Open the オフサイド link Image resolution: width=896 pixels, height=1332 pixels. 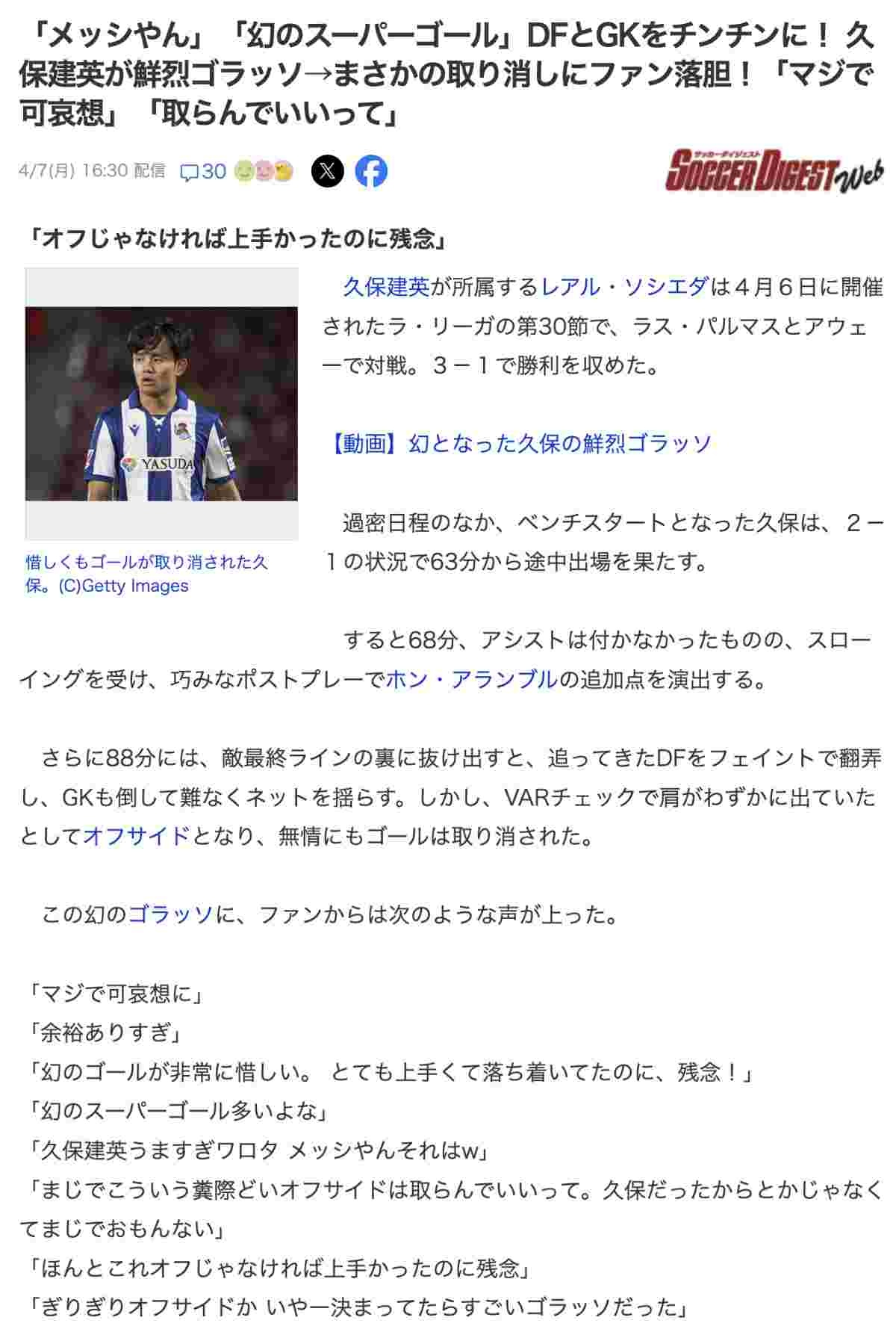pos(137,836)
